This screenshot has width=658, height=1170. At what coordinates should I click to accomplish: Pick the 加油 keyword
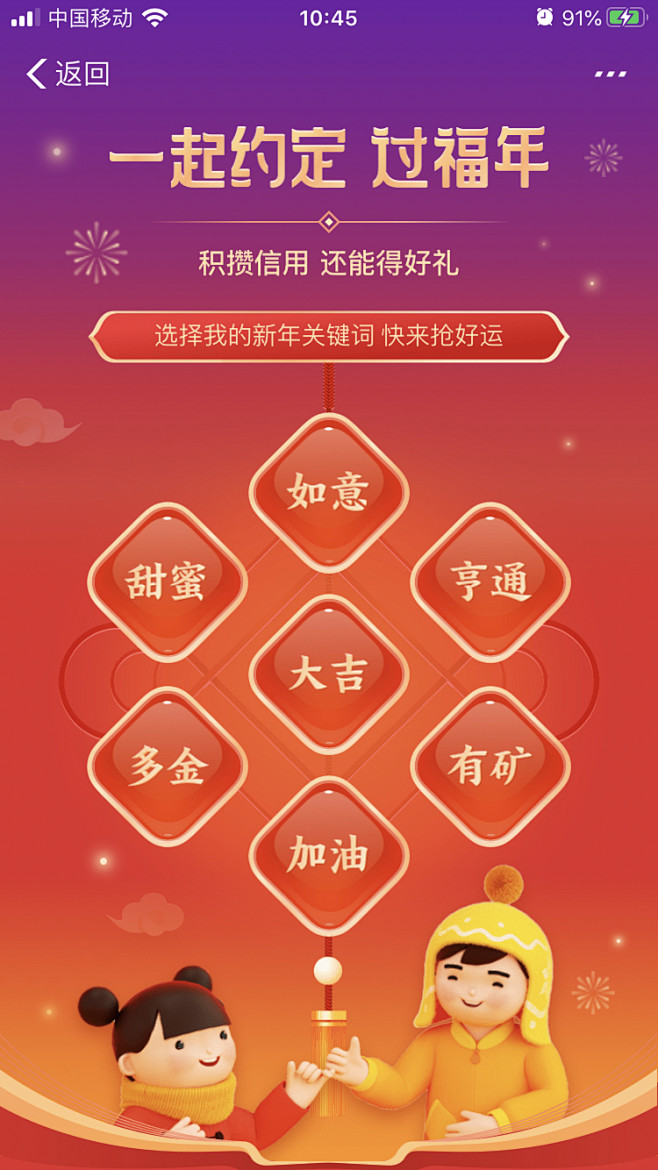[328, 857]
